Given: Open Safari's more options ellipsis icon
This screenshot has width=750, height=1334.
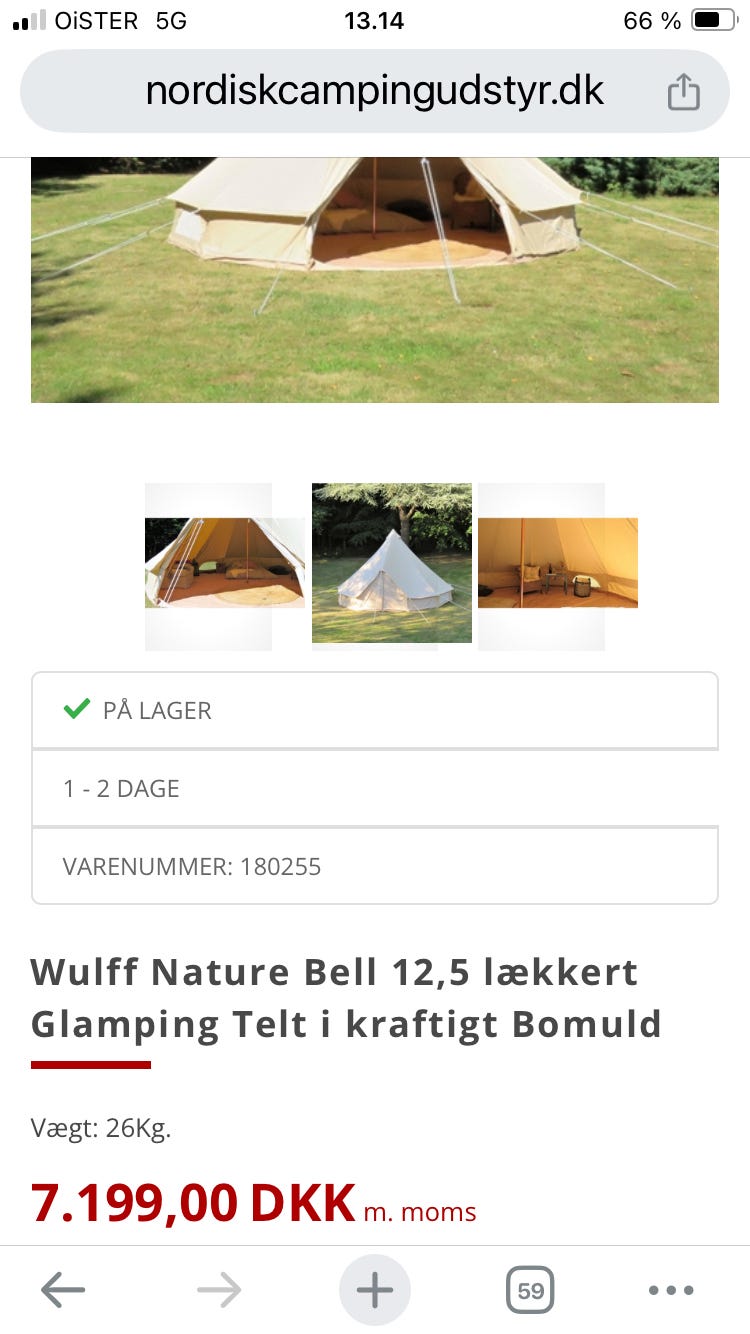Looking at the screenshot, I should pyautogui.click(x=672, y=1290).
